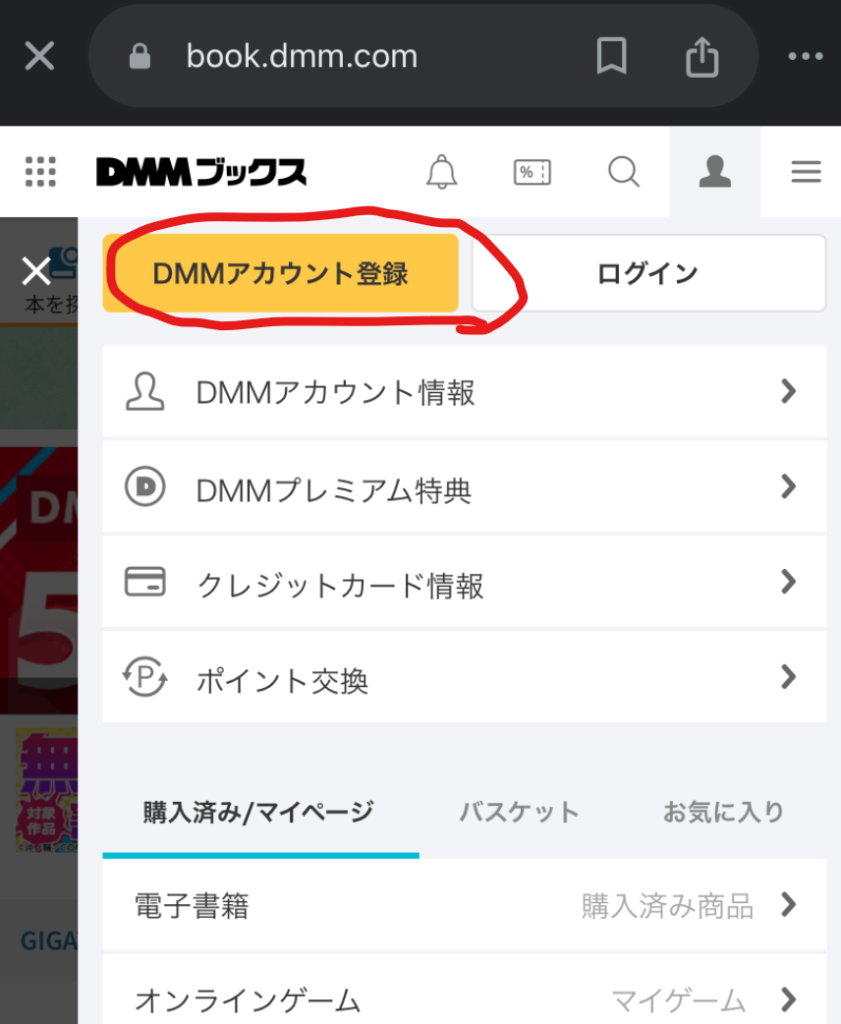Open the notifications bell
The image size is (841, 1024).
tap(441, 172)
